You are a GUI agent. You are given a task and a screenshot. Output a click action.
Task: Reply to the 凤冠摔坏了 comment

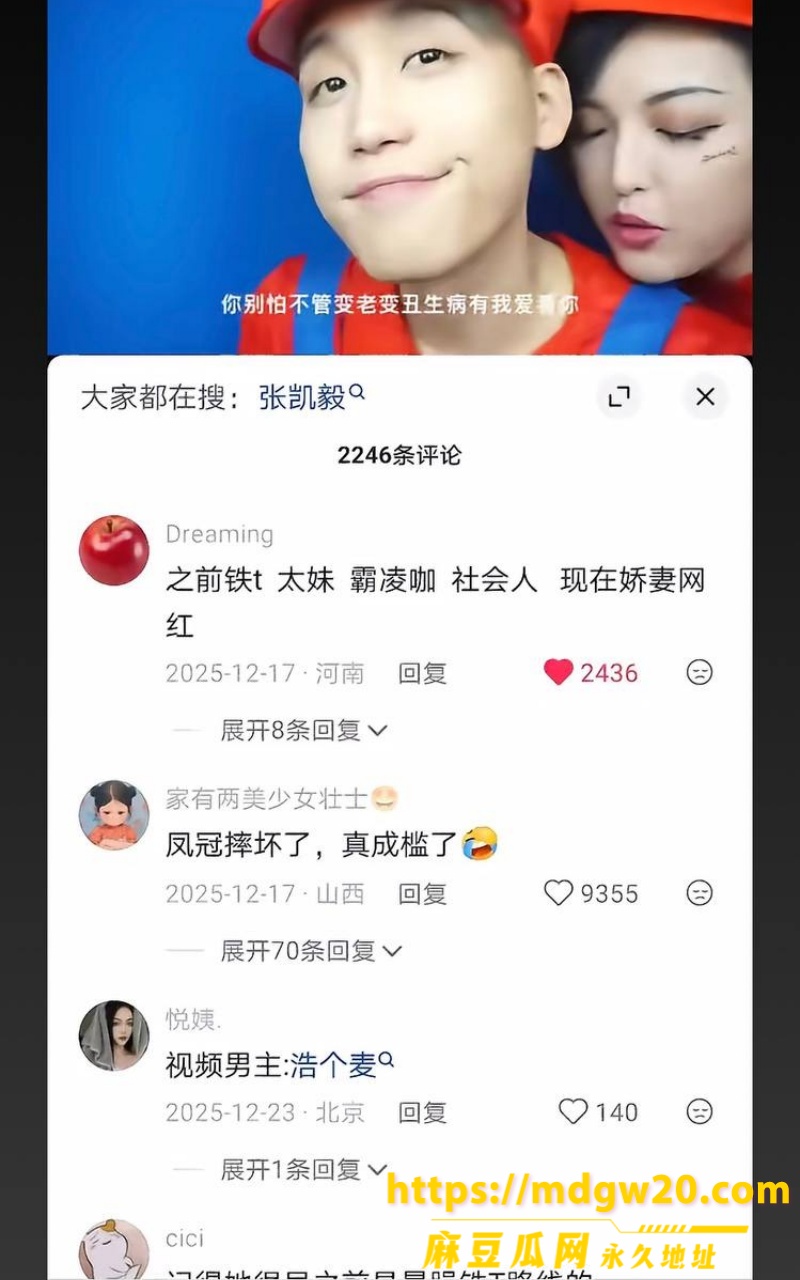(x=422, y=894)
